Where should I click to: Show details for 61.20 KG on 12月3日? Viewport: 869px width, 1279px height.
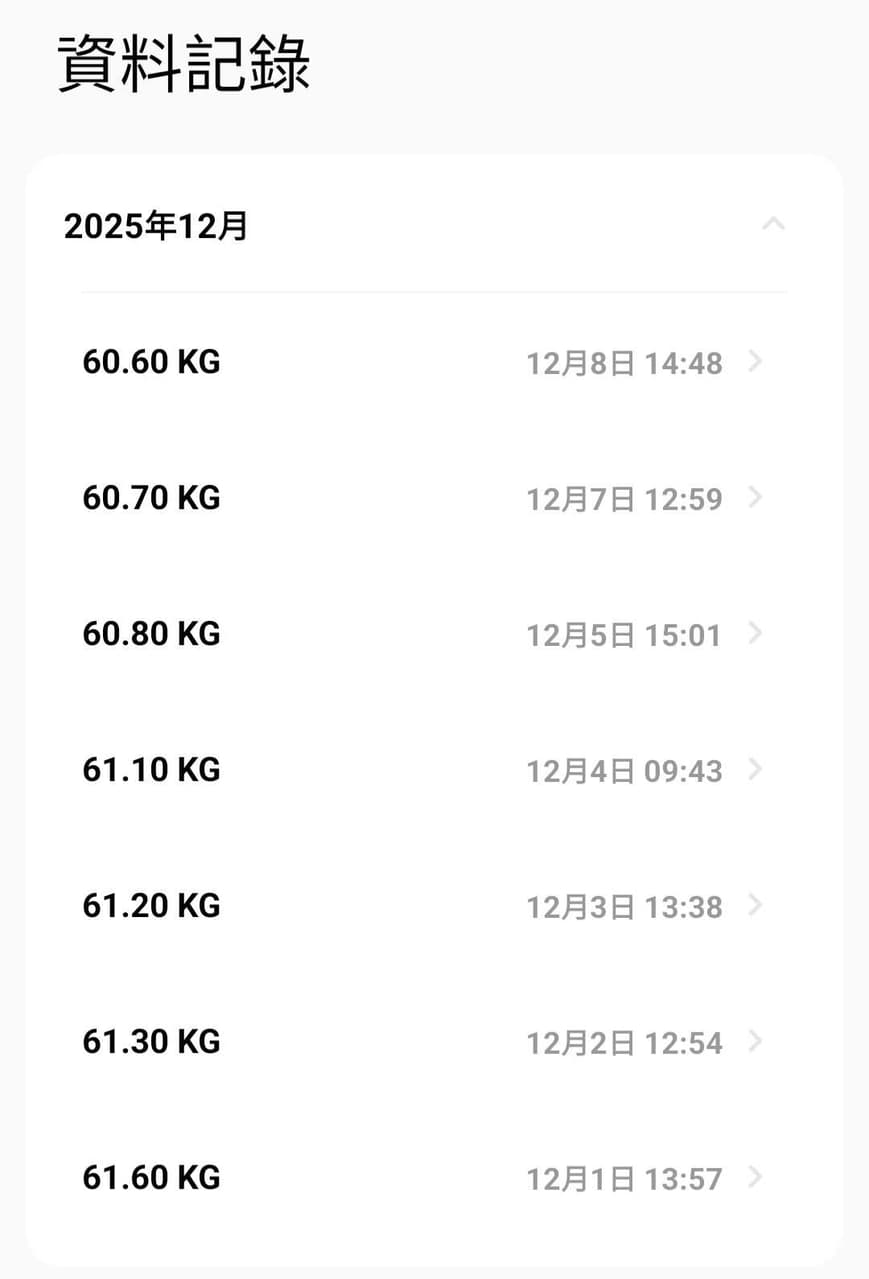(433, 906)
